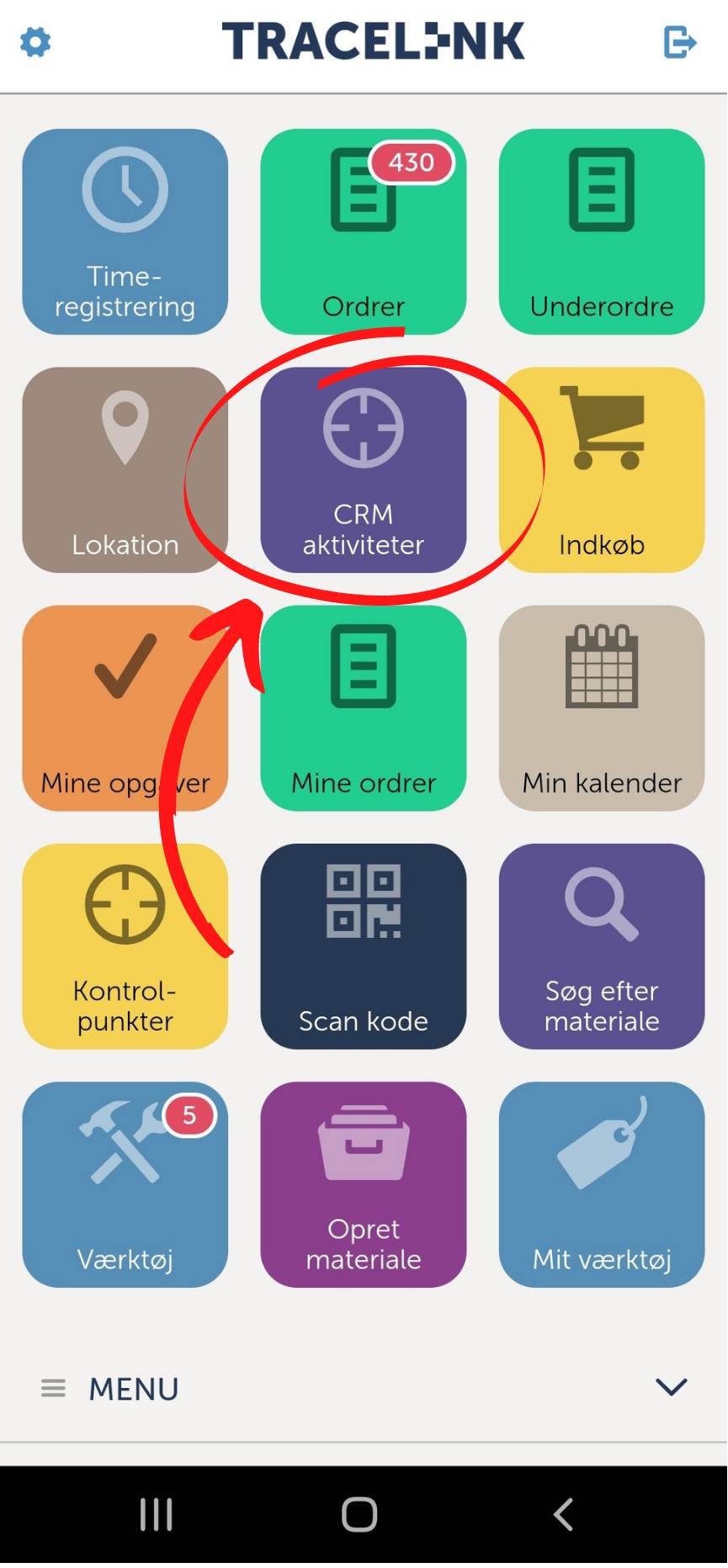This screenshot has width=728, height=1568.
Task: Launch Scan kode
Action: click(363, 946)
